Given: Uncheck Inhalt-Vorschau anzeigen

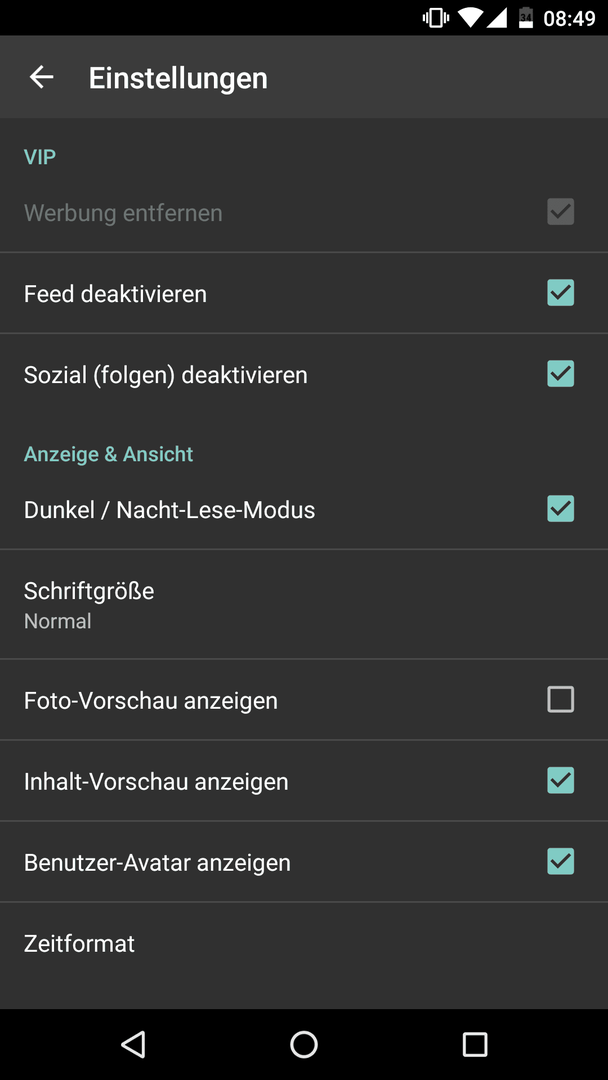Looking at the screenshot, I should point(560,780).
